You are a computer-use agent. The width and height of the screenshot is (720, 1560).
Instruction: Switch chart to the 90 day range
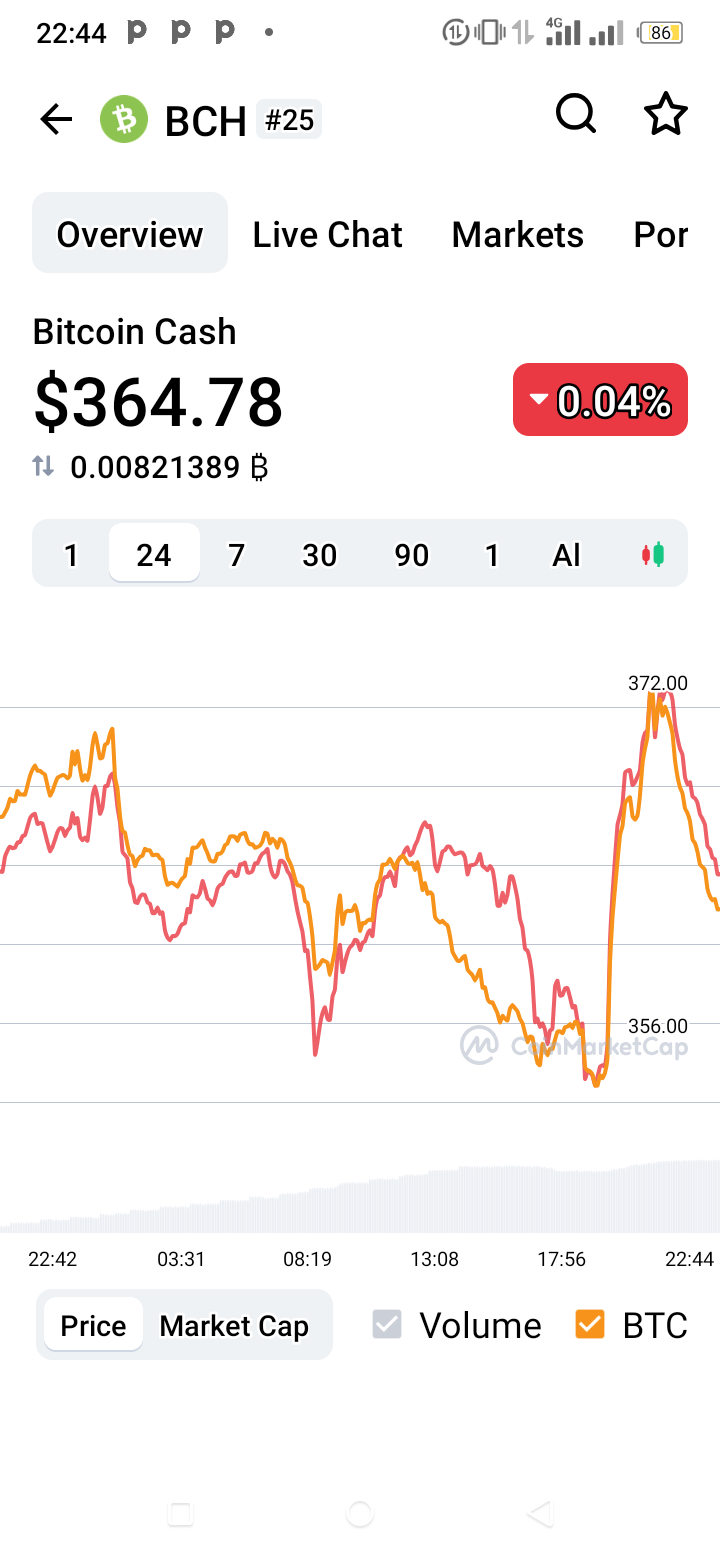click(x=411, y=555)
